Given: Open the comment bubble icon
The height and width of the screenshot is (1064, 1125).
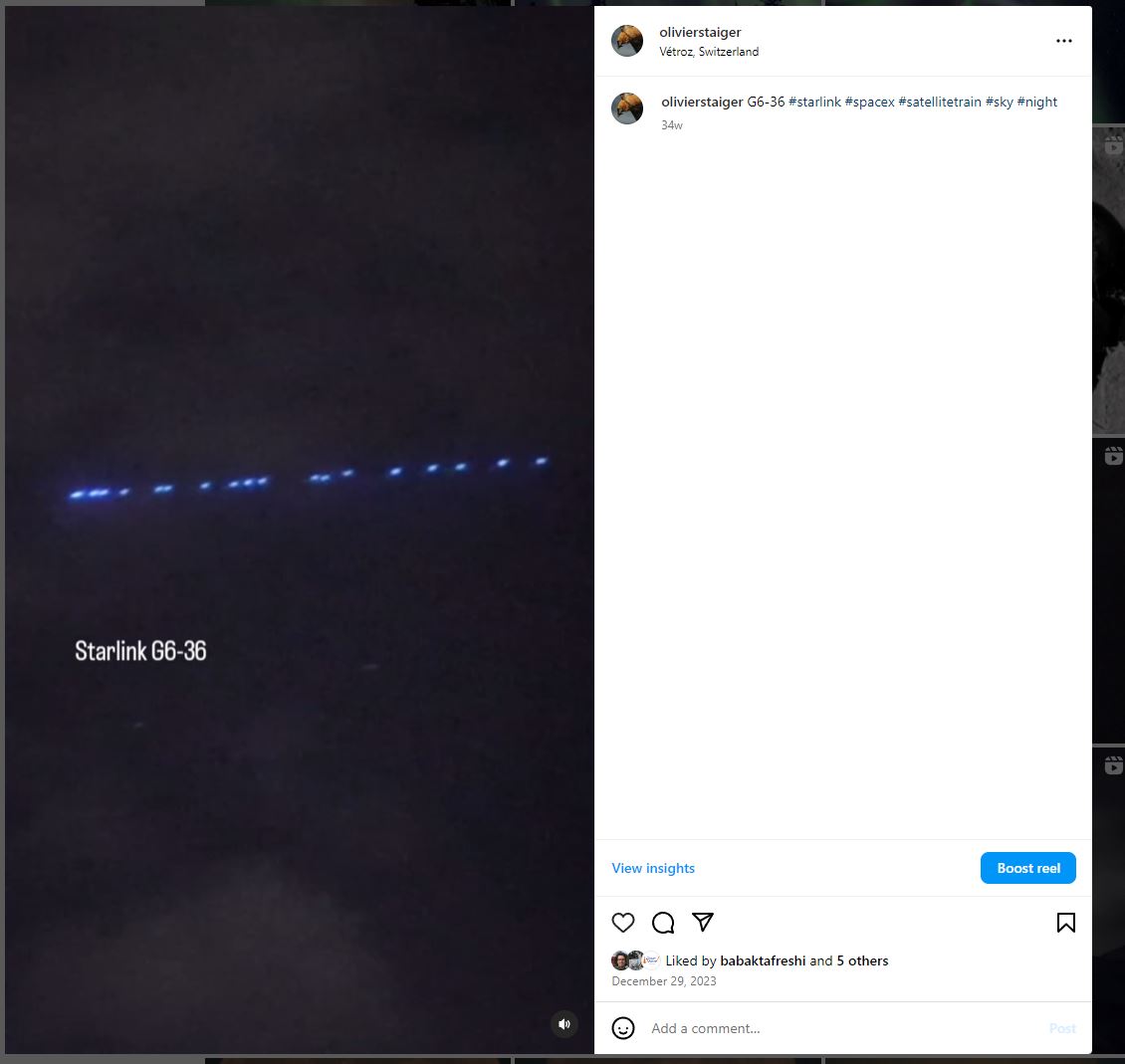Looking at the screenshot, I should coord(663,923).
